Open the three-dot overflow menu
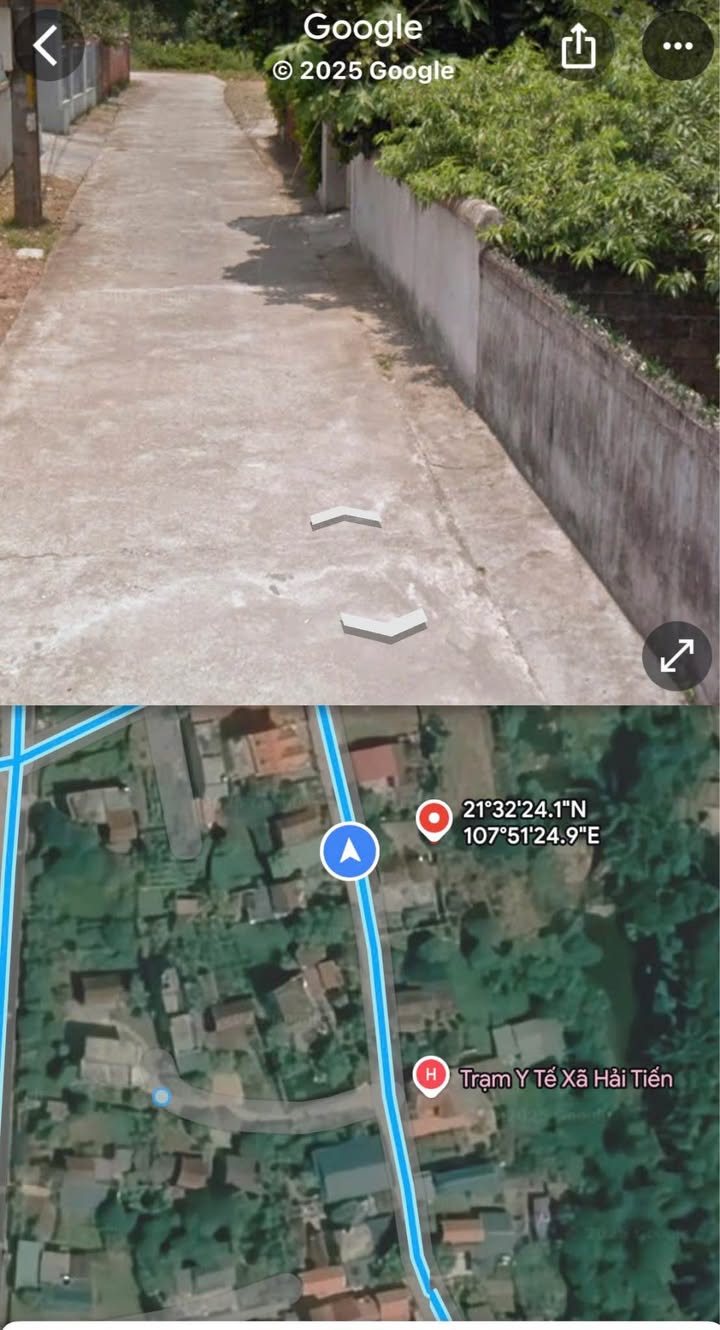This screenshot has width=720, height=1330. coord(677,46)
